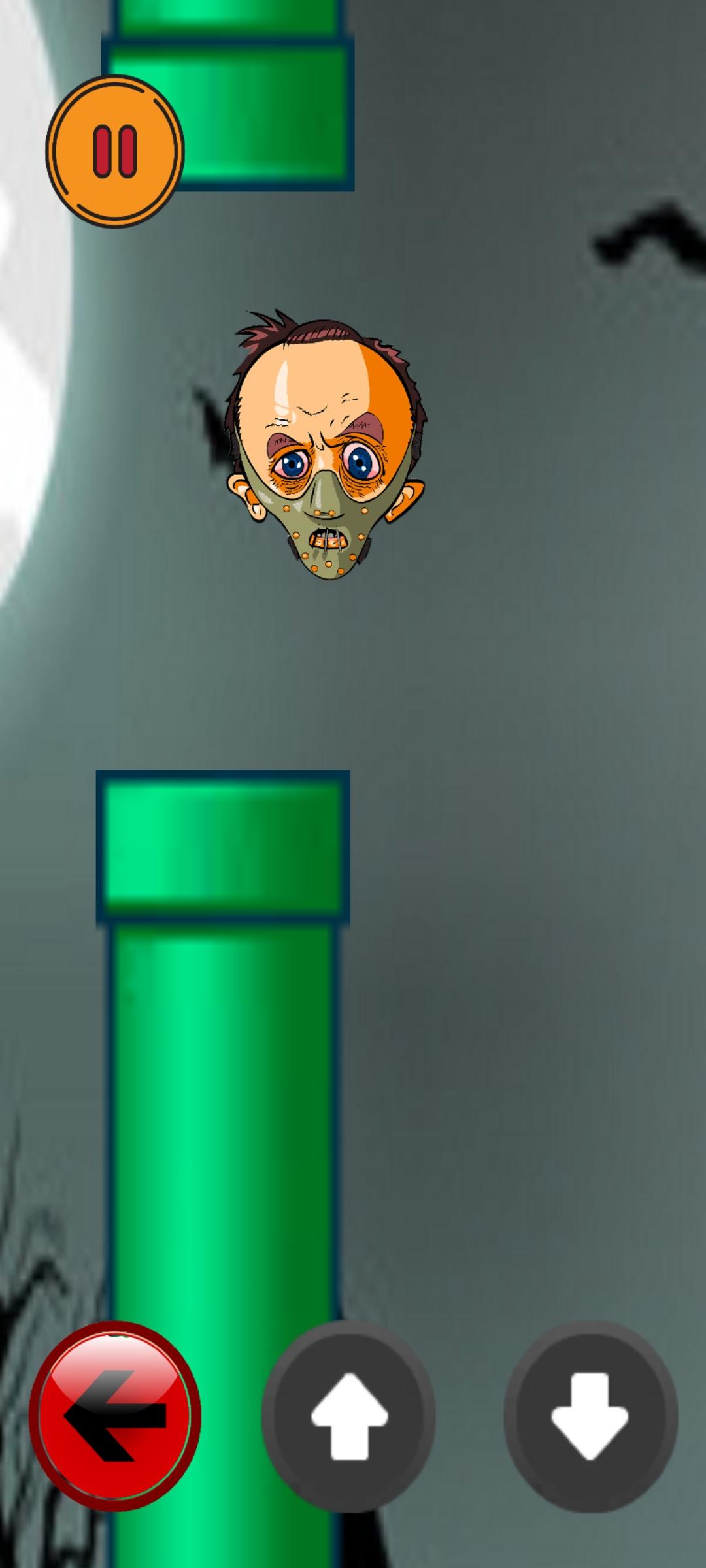Move the character down with the down arrow

590,1415
